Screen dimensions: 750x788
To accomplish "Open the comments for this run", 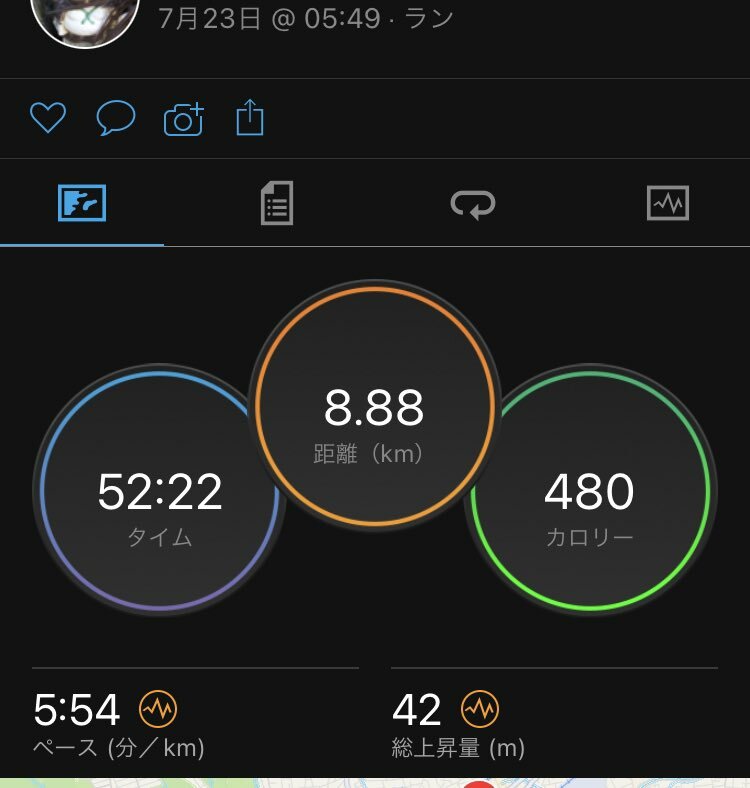I will pyautogui.click(x=116, y=119).
